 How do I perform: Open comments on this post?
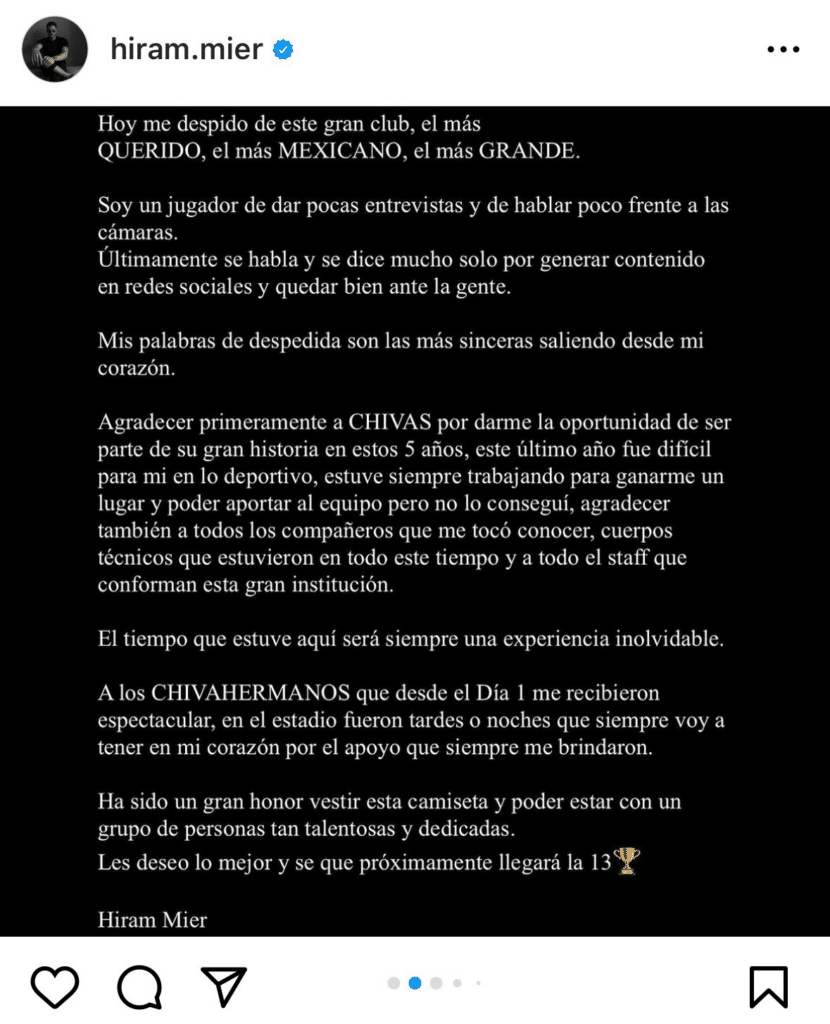pos(139,987)
